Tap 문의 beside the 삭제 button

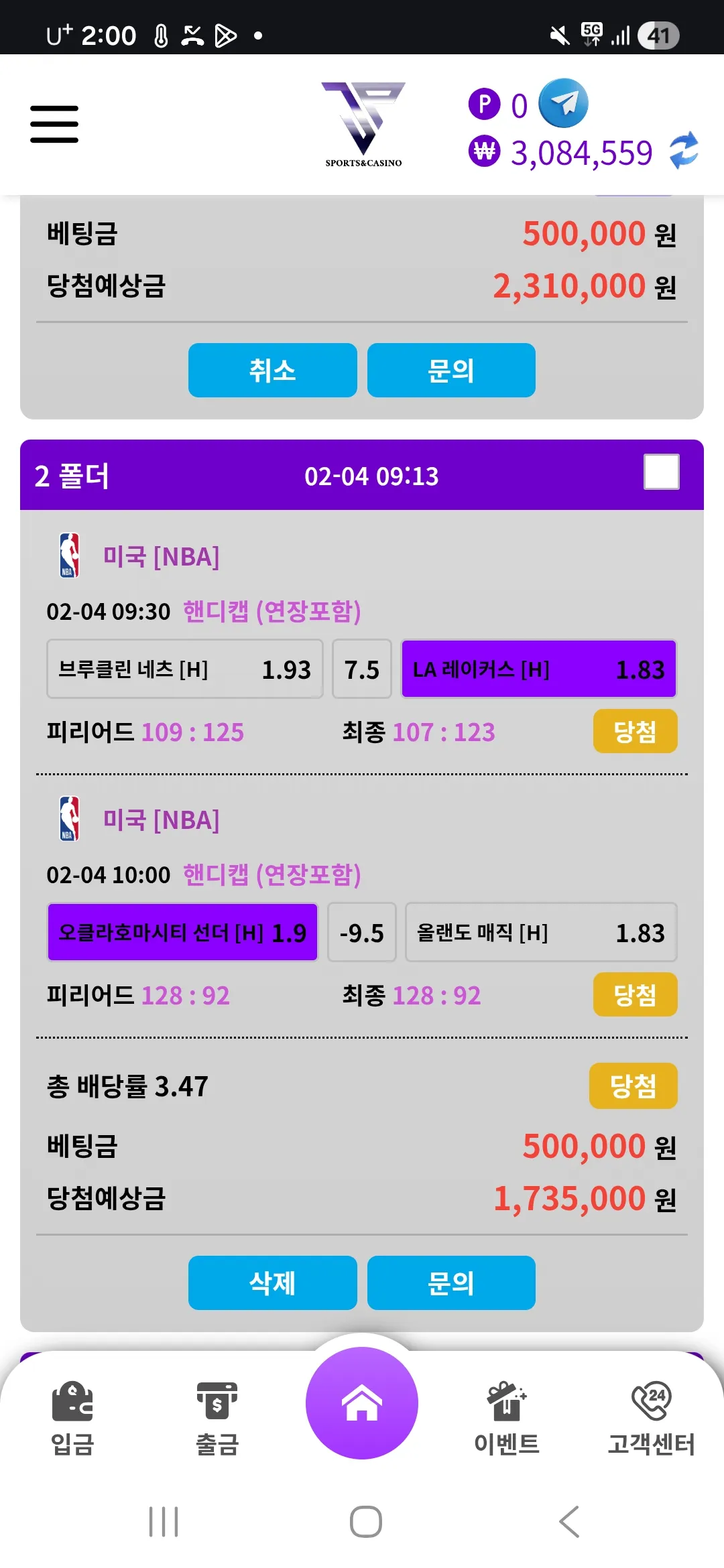[x=451, y=1283]
